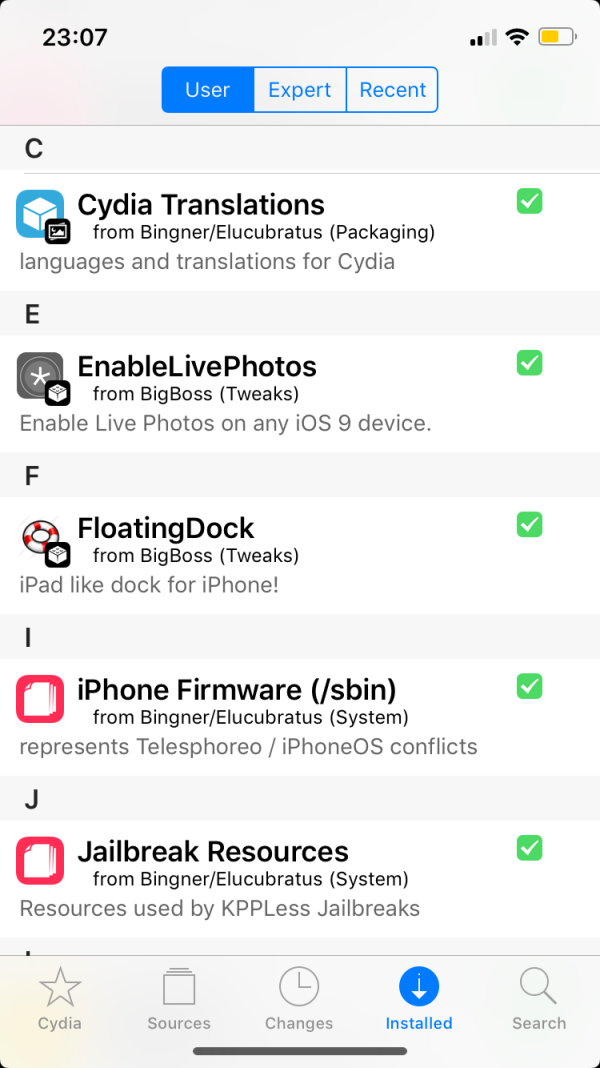The width and height of the screenshot is (600, 1068).
Task: Go to the Cydia home tab
Action: [60, 999]
